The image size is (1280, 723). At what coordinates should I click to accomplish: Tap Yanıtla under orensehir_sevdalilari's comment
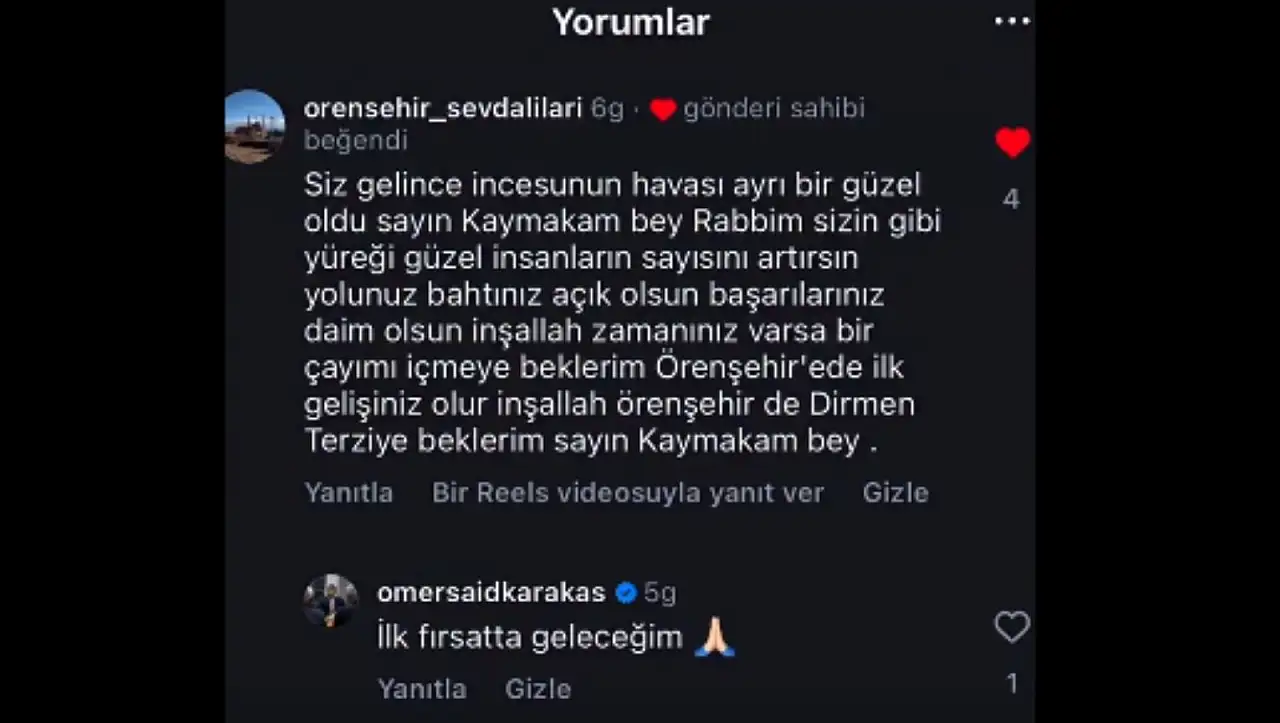point(348,493)
